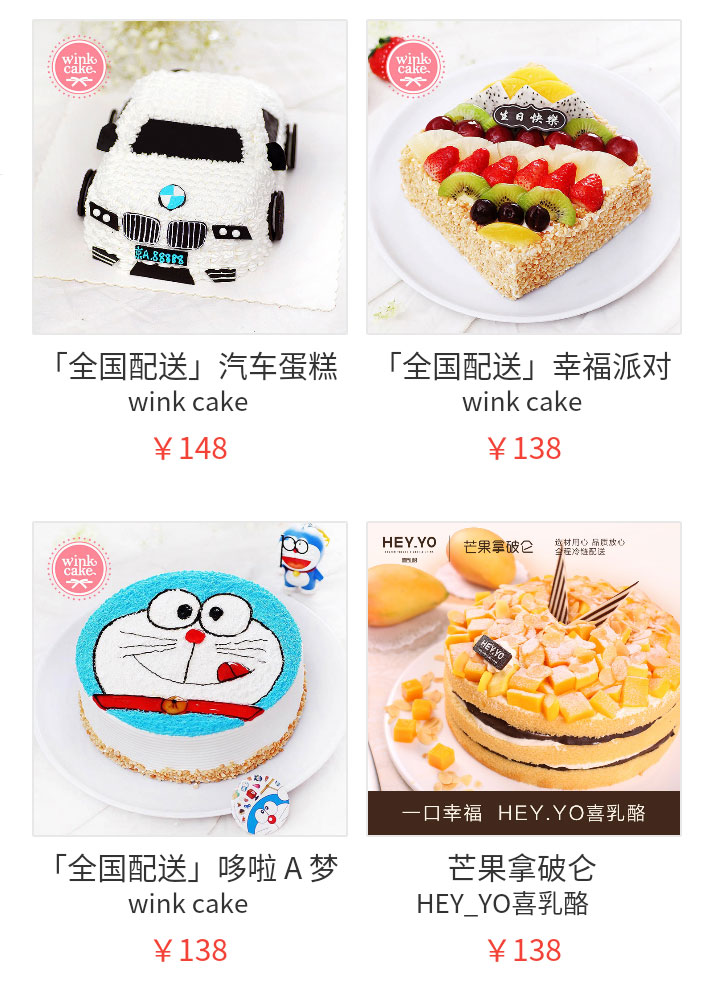Open the 汽车蛋糕 car cake product
This screenshot has width=720, height=994.
tap(190, 177)
